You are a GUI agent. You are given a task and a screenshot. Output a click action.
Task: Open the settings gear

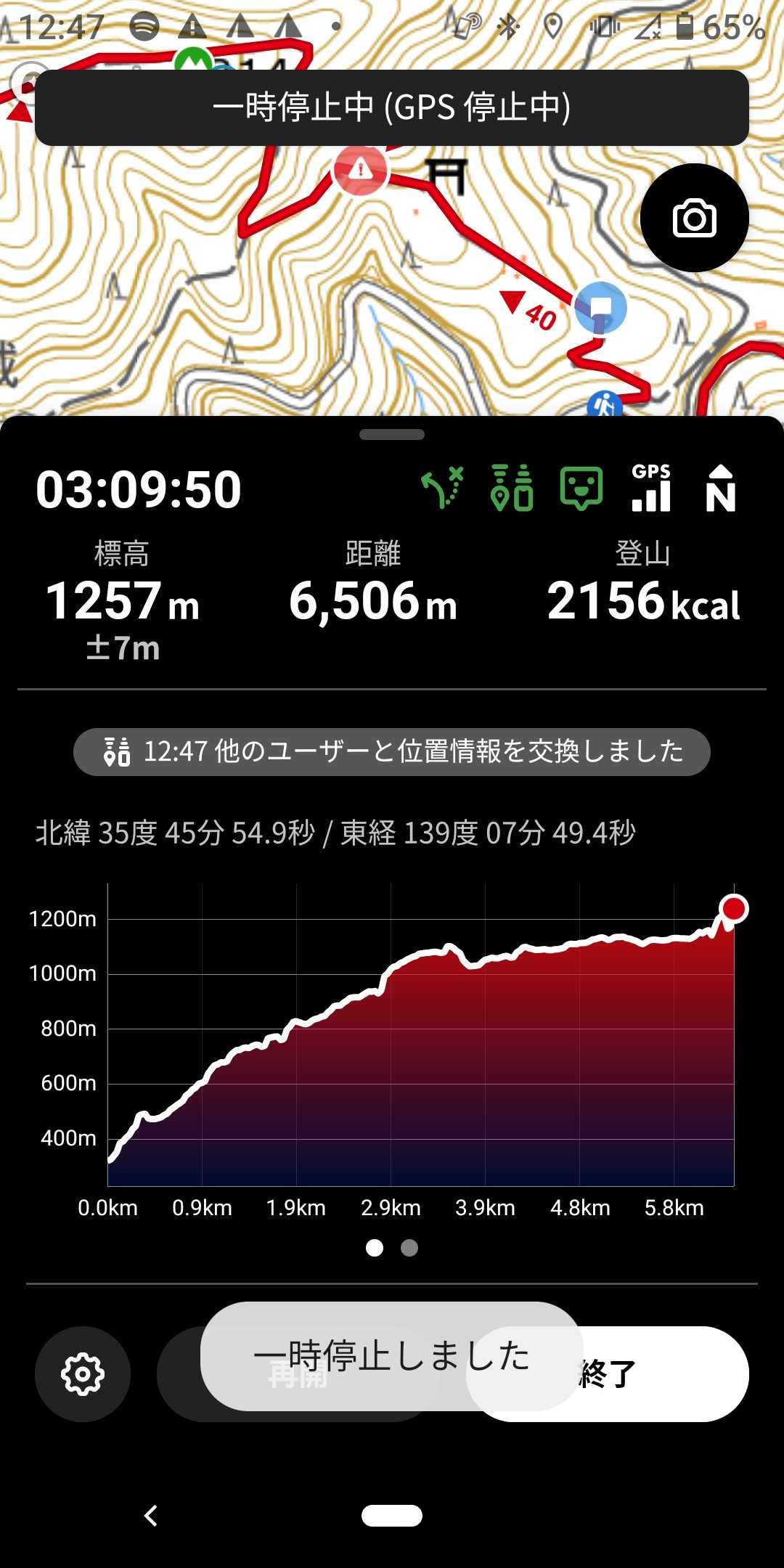83,1373
